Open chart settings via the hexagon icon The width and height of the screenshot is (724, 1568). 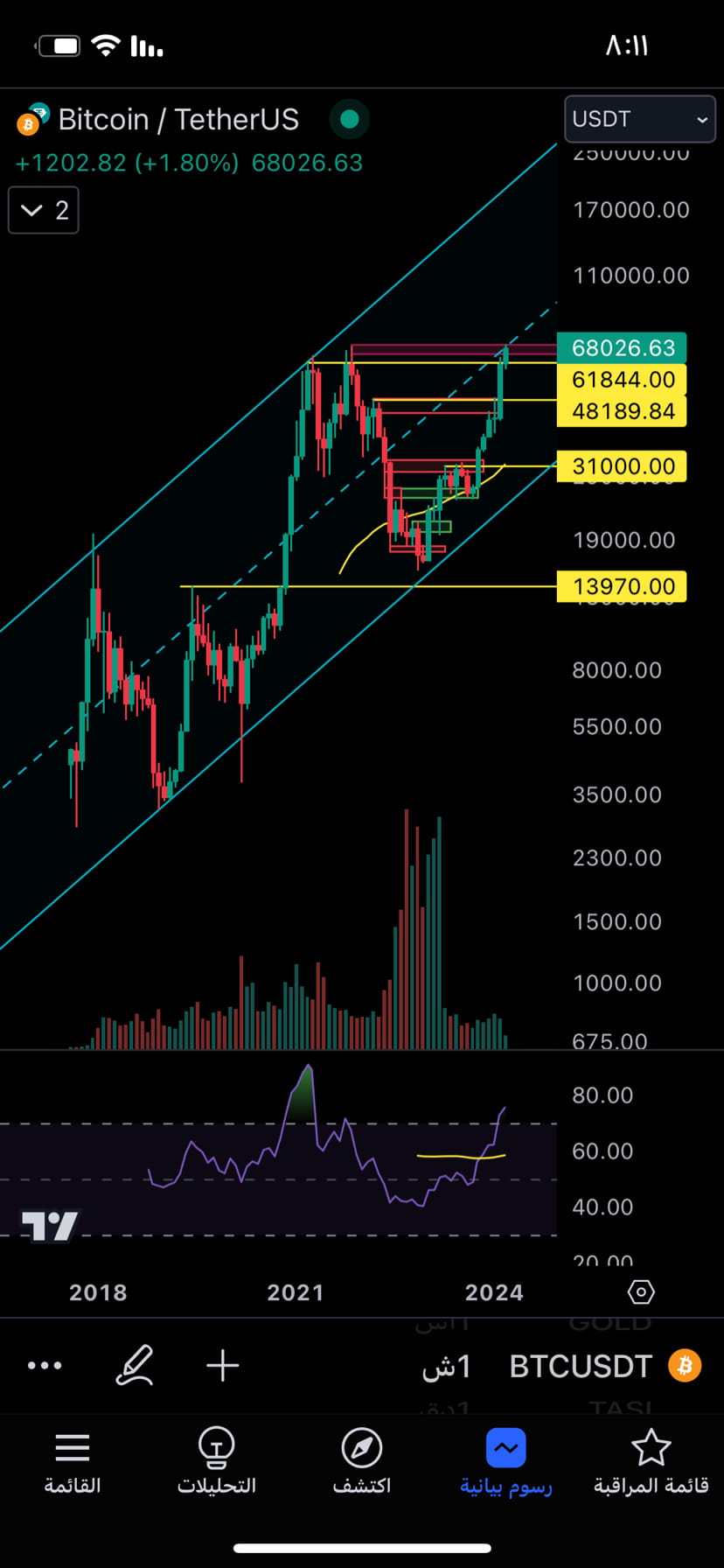[x=641, y=1291]
